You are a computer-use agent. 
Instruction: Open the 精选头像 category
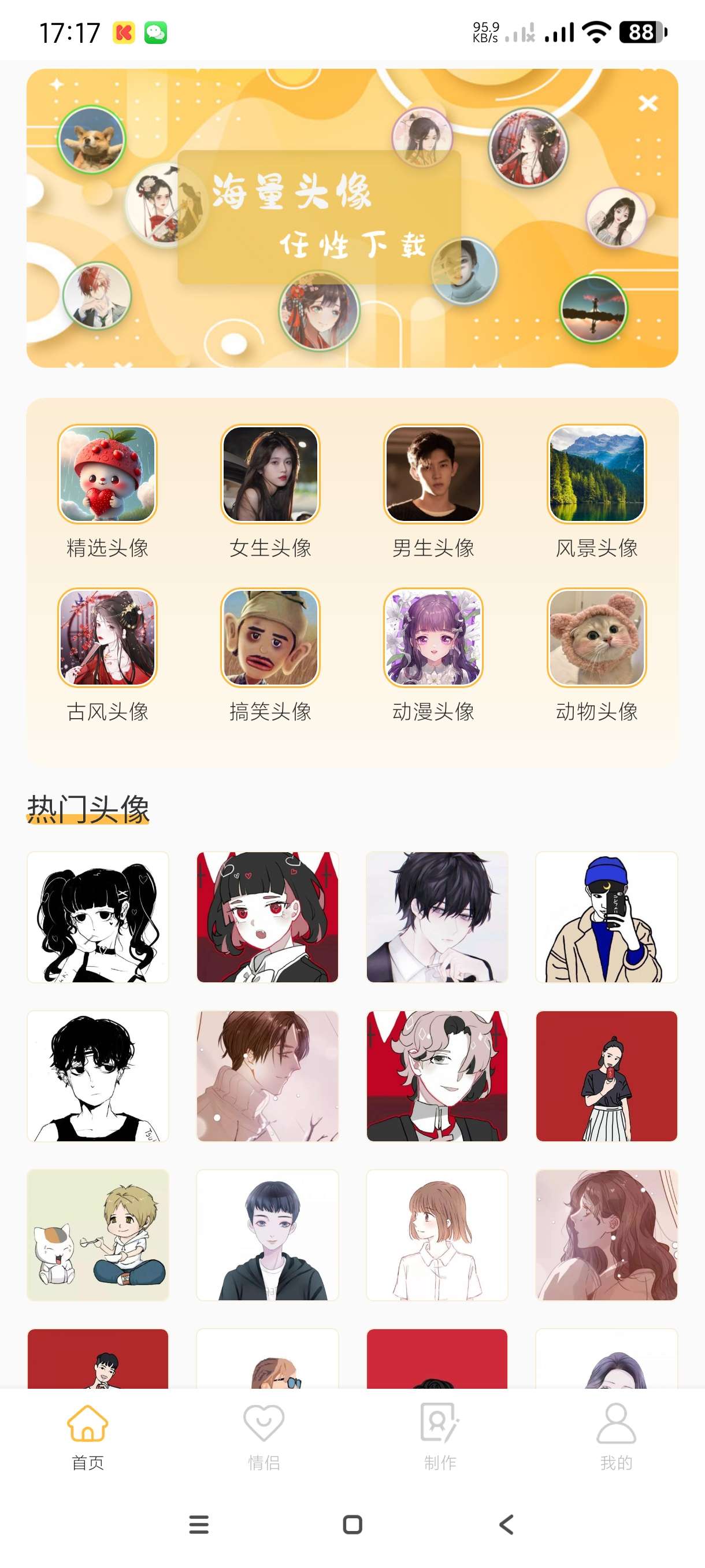pos(107,474)
